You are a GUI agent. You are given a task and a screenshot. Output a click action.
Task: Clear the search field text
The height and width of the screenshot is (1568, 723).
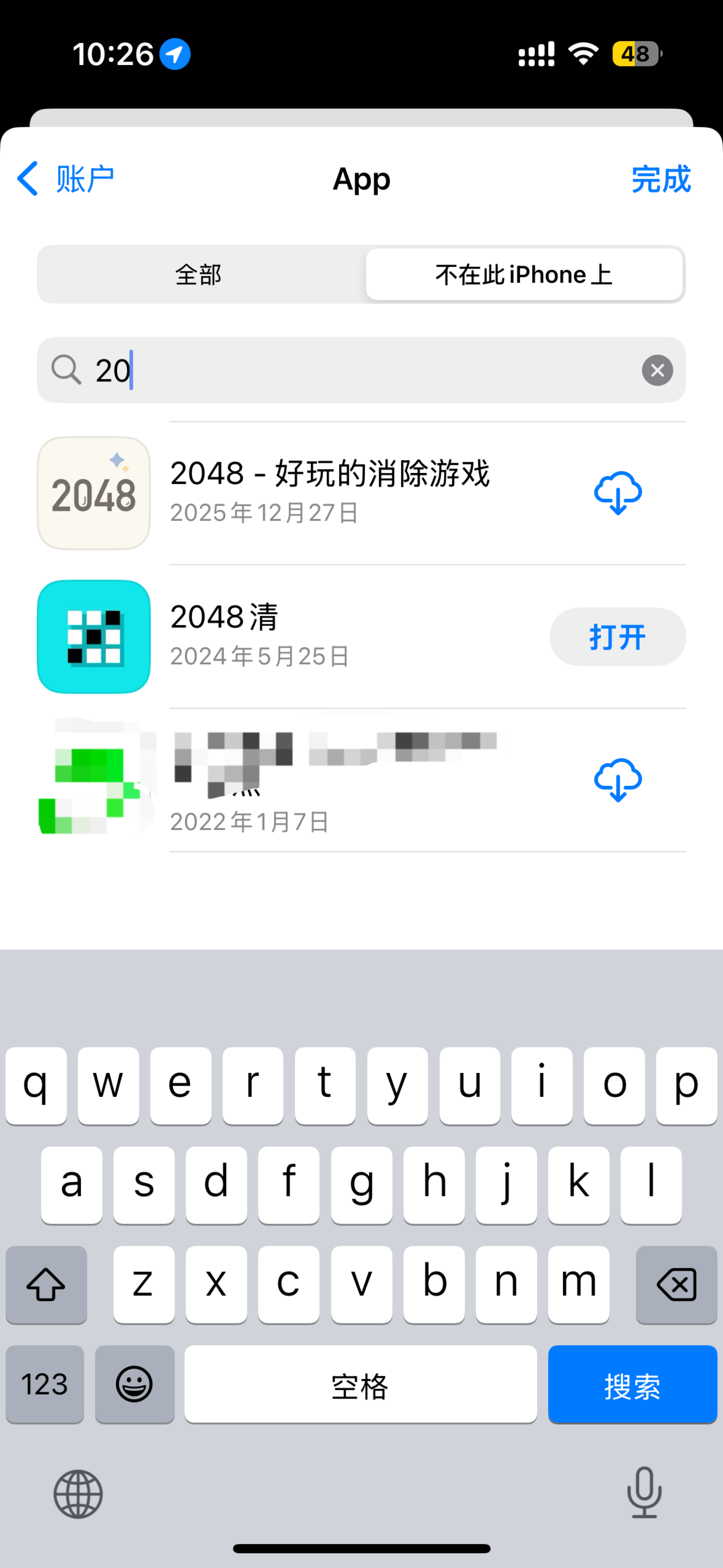pos(657,370)
